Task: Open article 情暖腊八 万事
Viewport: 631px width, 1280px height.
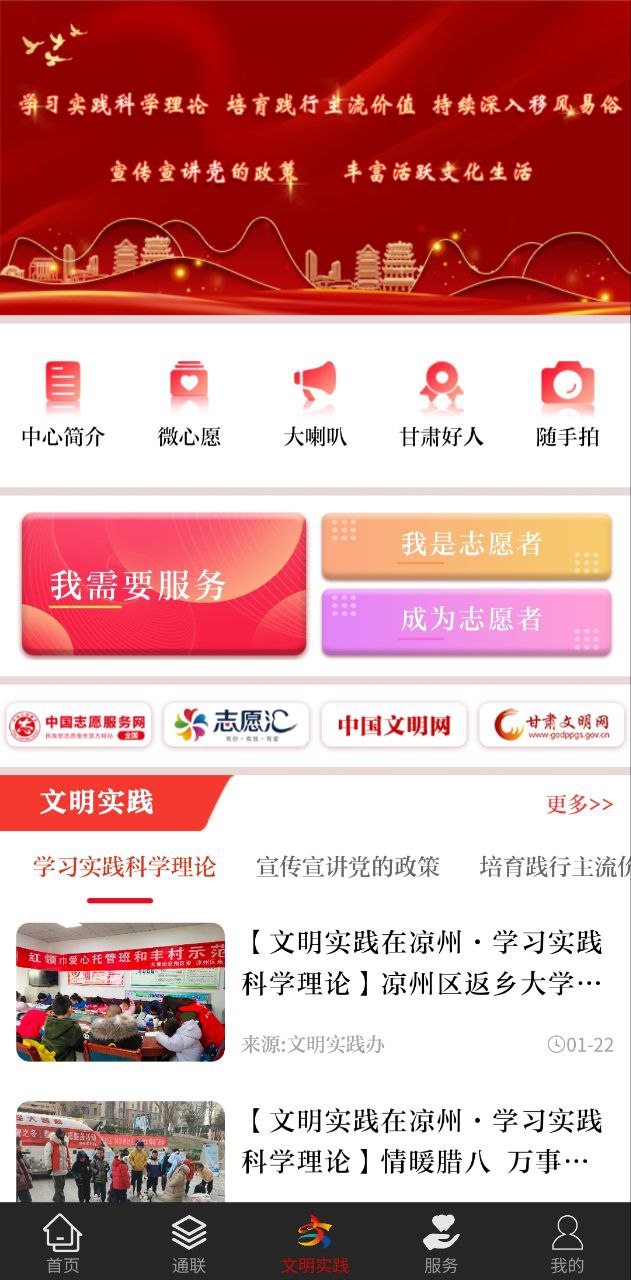Action: coord(422,1141)
